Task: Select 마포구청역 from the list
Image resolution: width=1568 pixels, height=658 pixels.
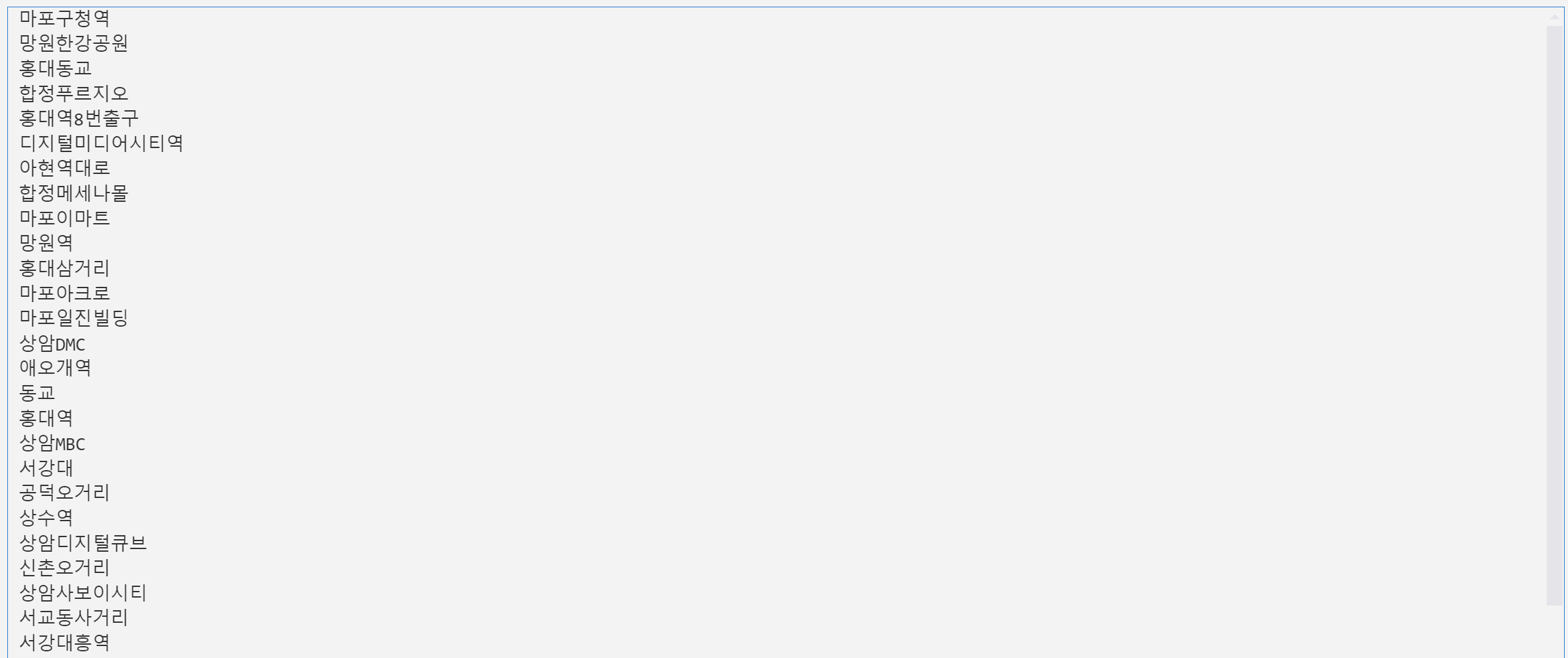Action: (64, 18)
